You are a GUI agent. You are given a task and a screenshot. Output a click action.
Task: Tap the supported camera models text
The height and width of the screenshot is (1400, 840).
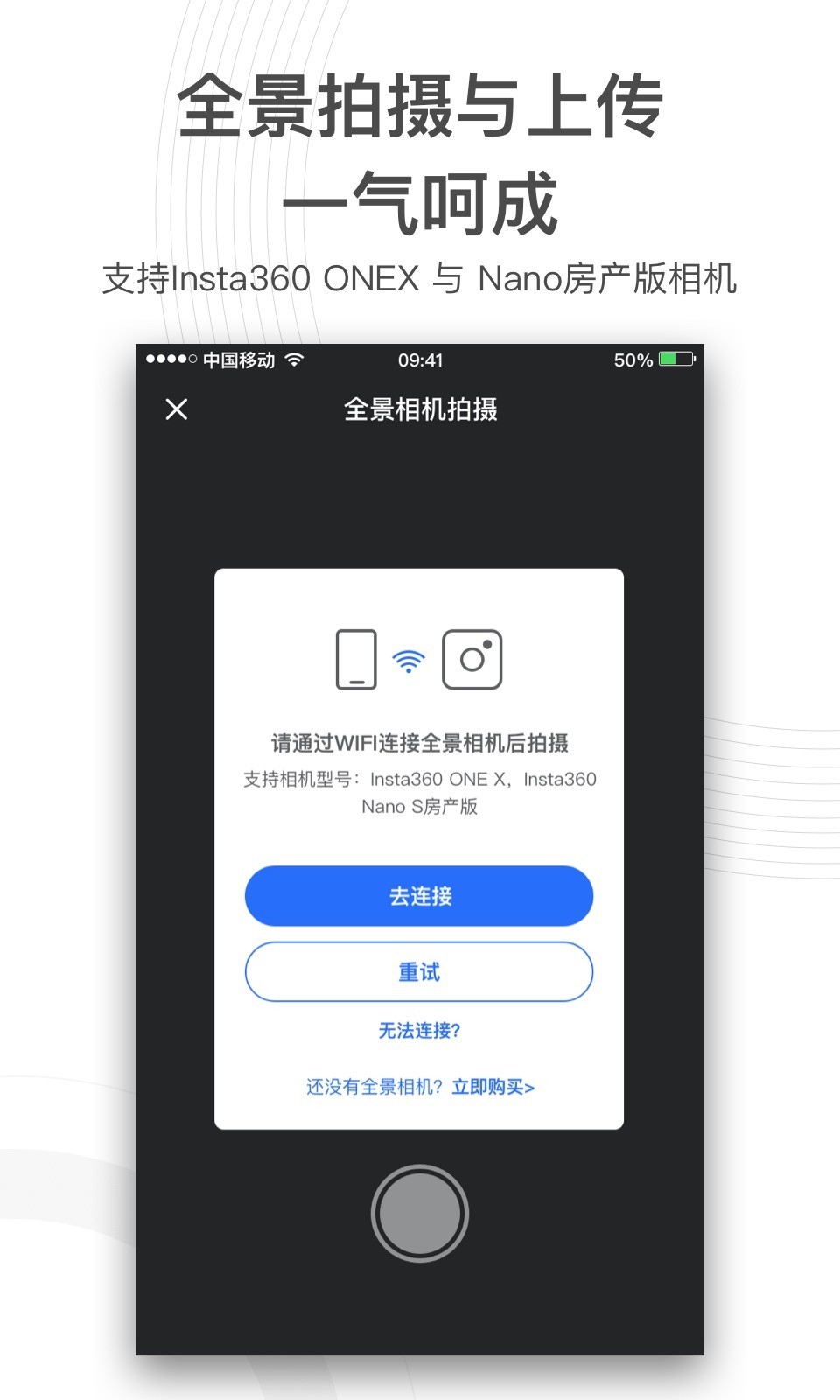point(420,792)
